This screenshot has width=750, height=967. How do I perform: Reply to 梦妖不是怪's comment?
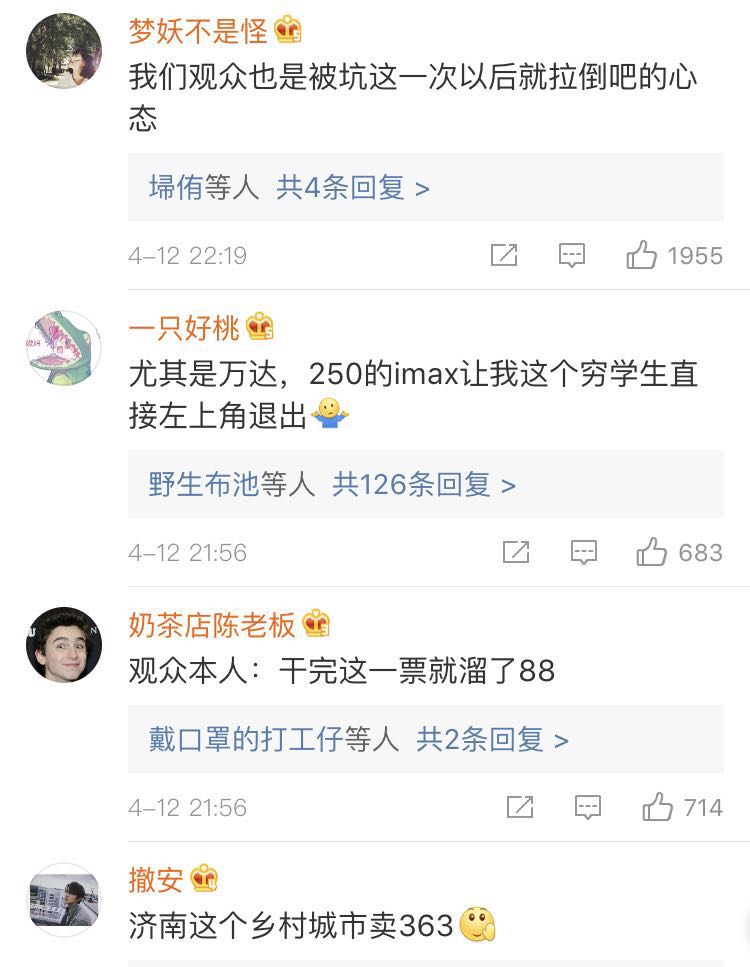tap(571, 256)
